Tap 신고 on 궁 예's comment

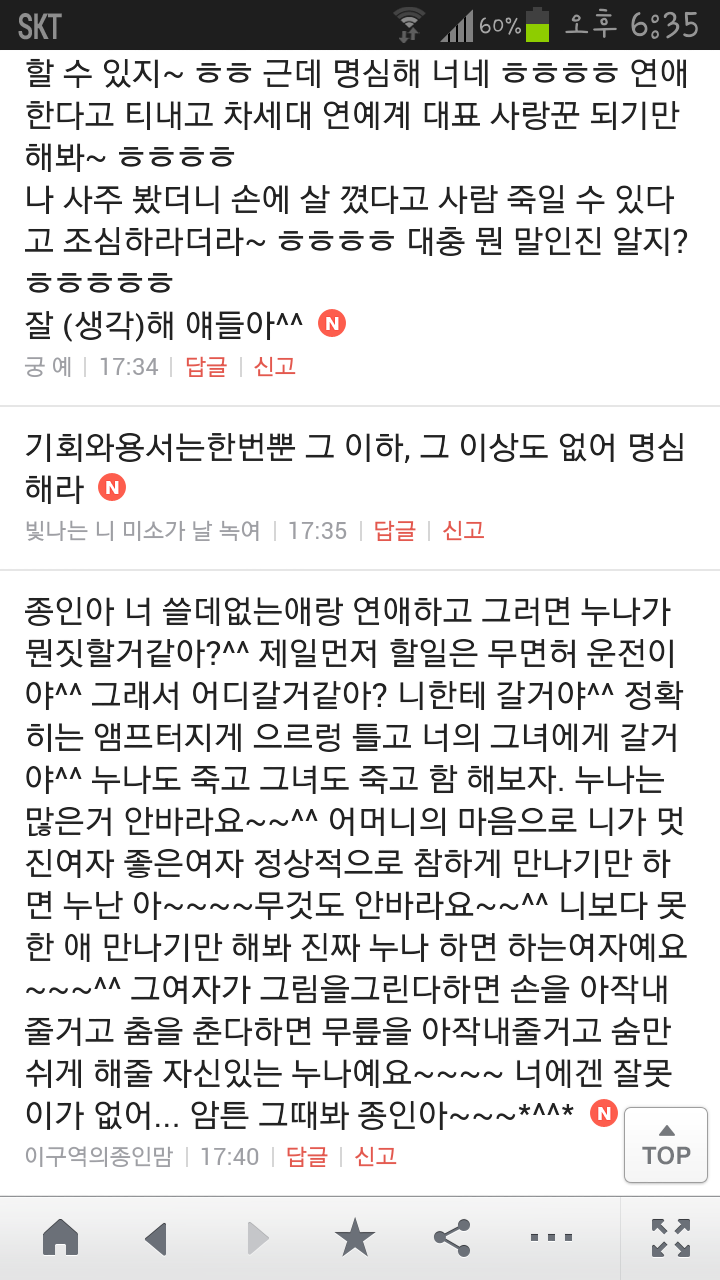coord(275,367)
